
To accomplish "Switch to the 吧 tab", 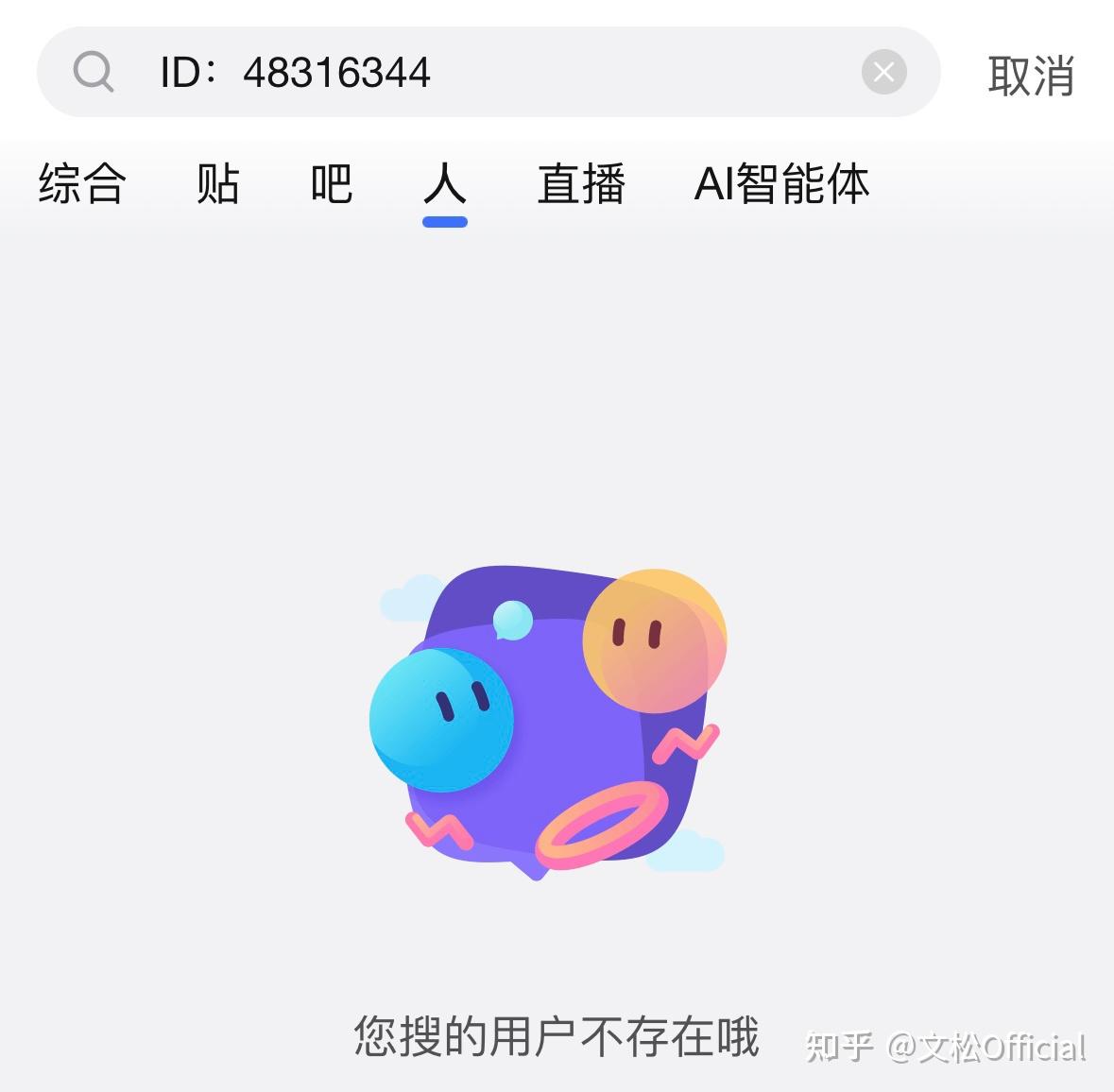I will point(332,183).
